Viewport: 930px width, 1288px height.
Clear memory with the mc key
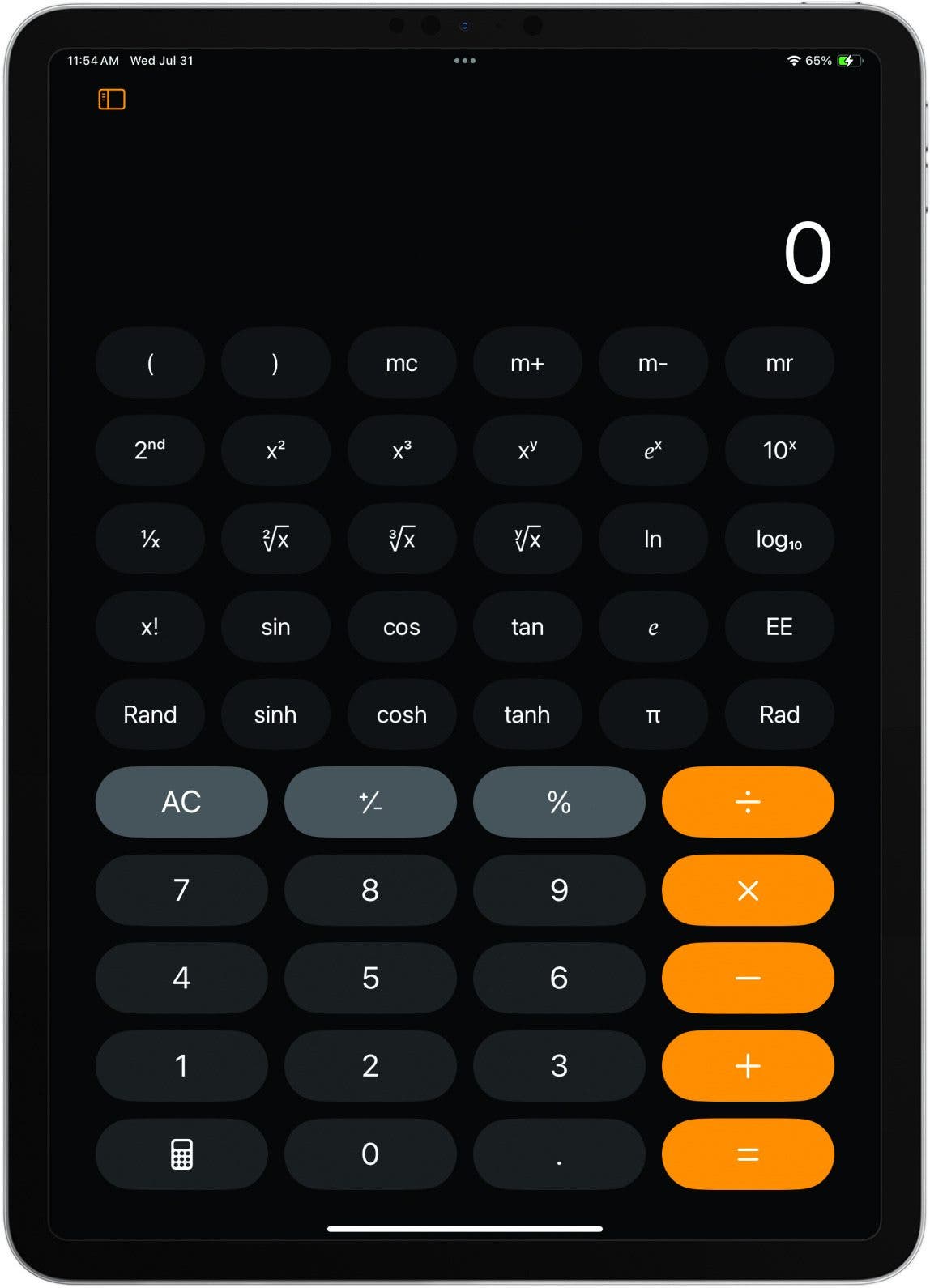pyautogui.click(x=402, y=363)
